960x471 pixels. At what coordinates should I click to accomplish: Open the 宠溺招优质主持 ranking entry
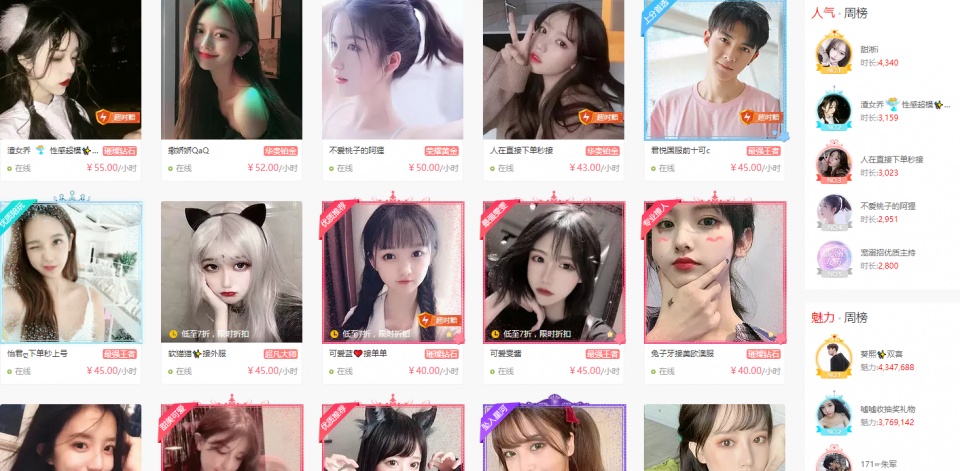[882, 258]
